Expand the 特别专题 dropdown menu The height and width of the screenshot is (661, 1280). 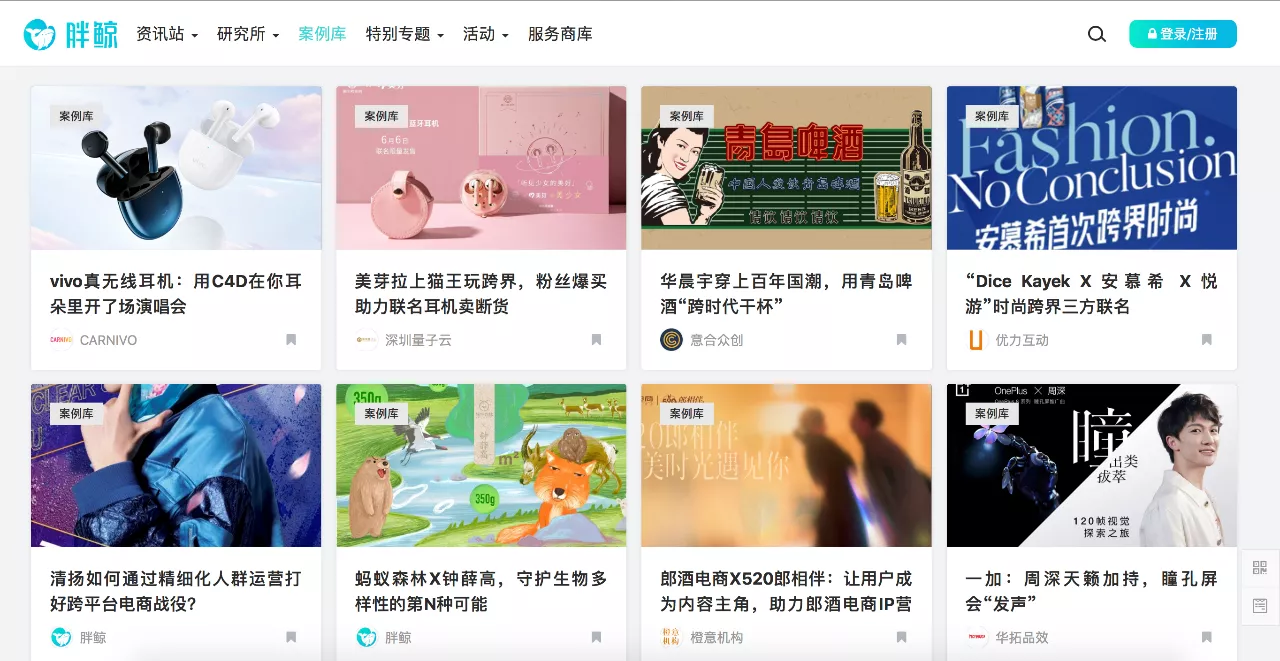(405, 34)
